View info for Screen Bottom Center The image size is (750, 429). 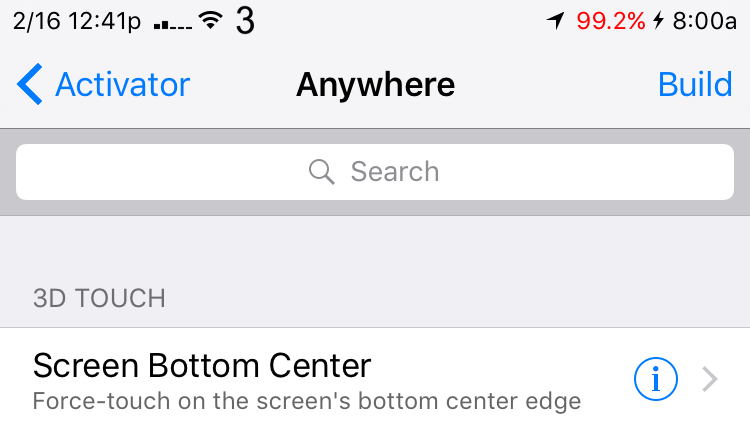tap(656, 379)
